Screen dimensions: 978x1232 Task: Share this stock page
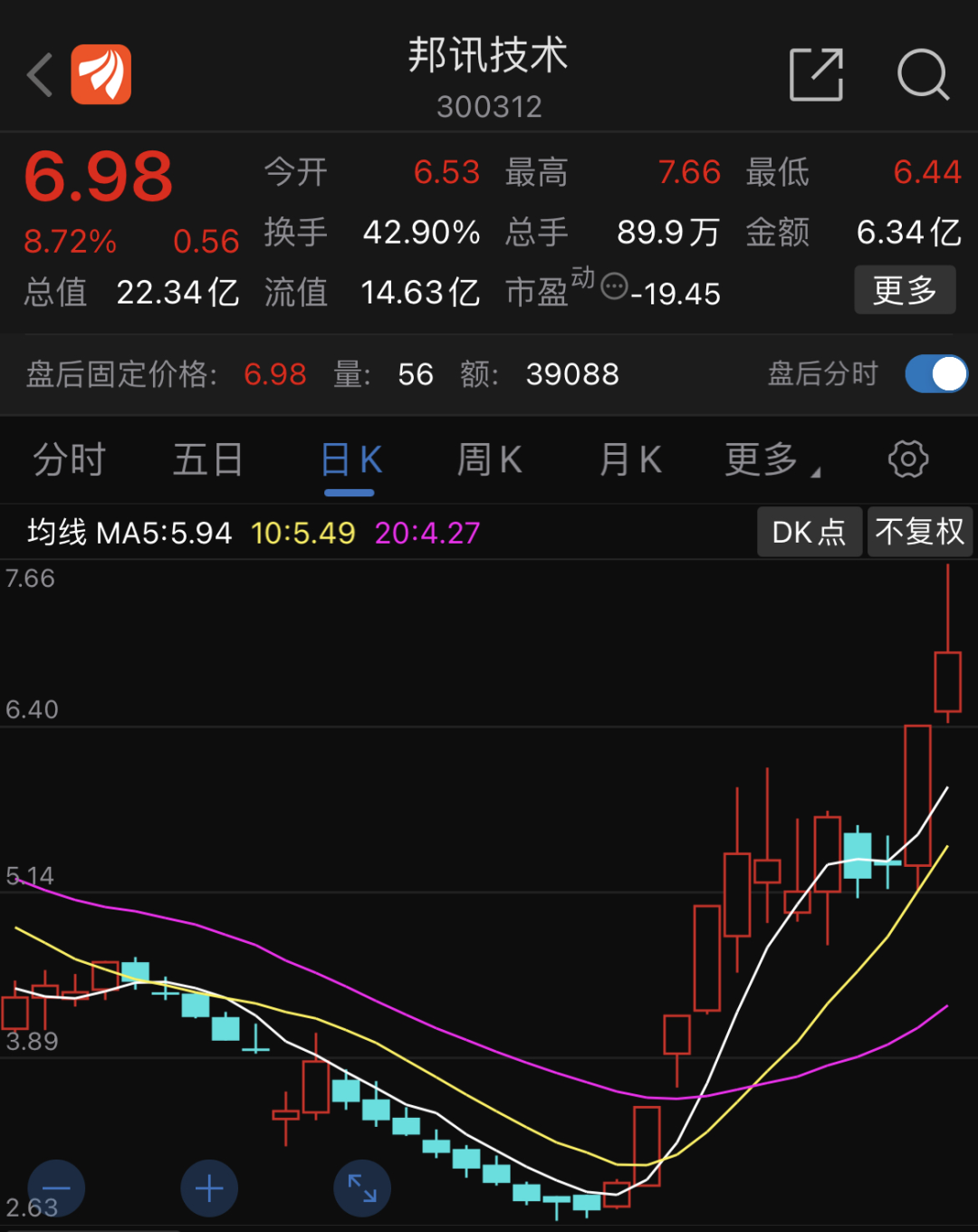click(816, 74)
